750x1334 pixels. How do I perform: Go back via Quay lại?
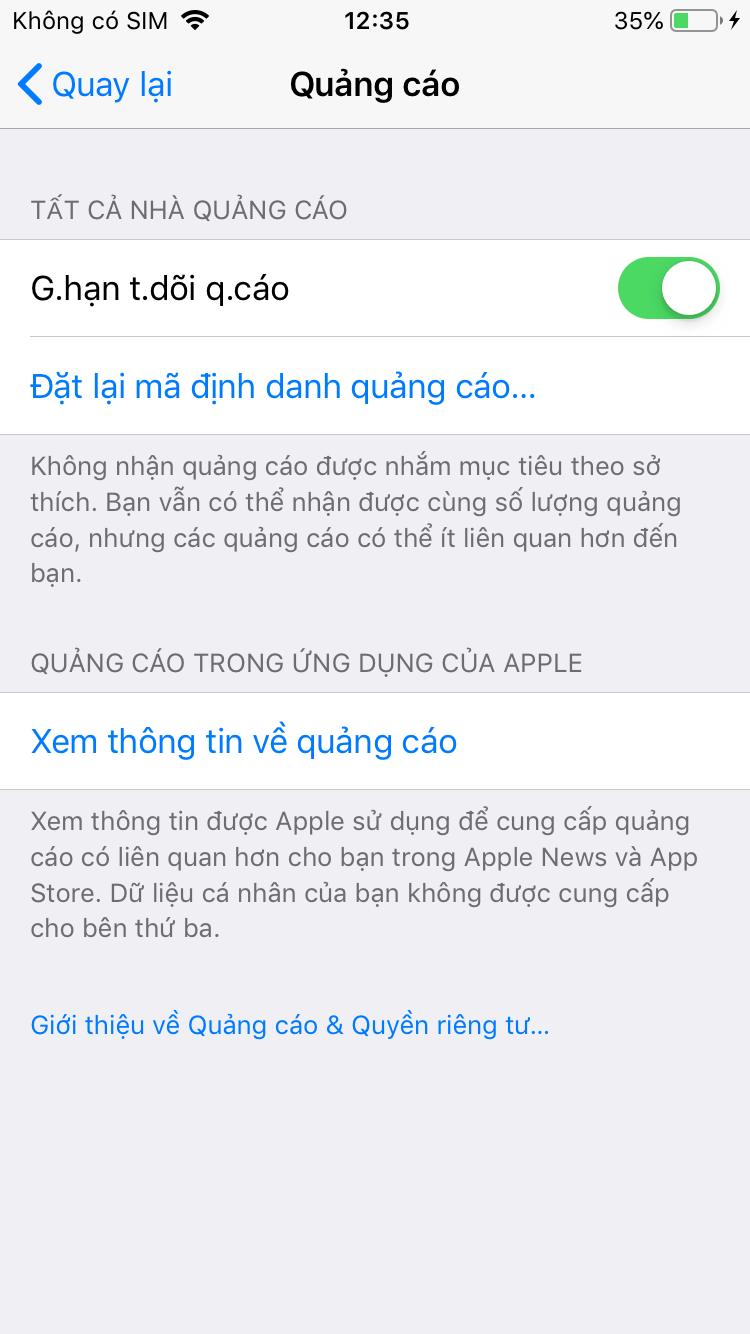click(96, 85)
